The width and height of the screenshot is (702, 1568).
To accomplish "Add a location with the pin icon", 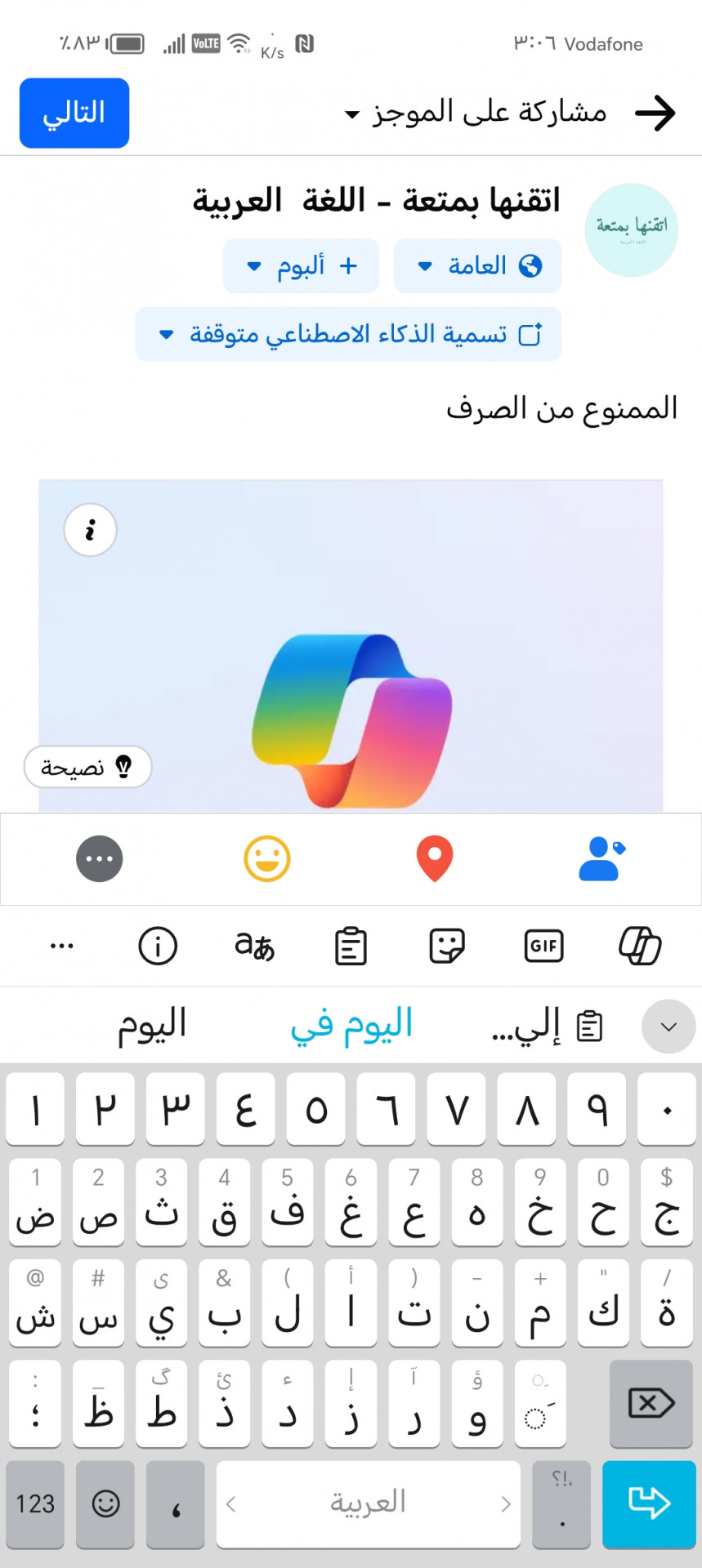I will click(435, 859).
